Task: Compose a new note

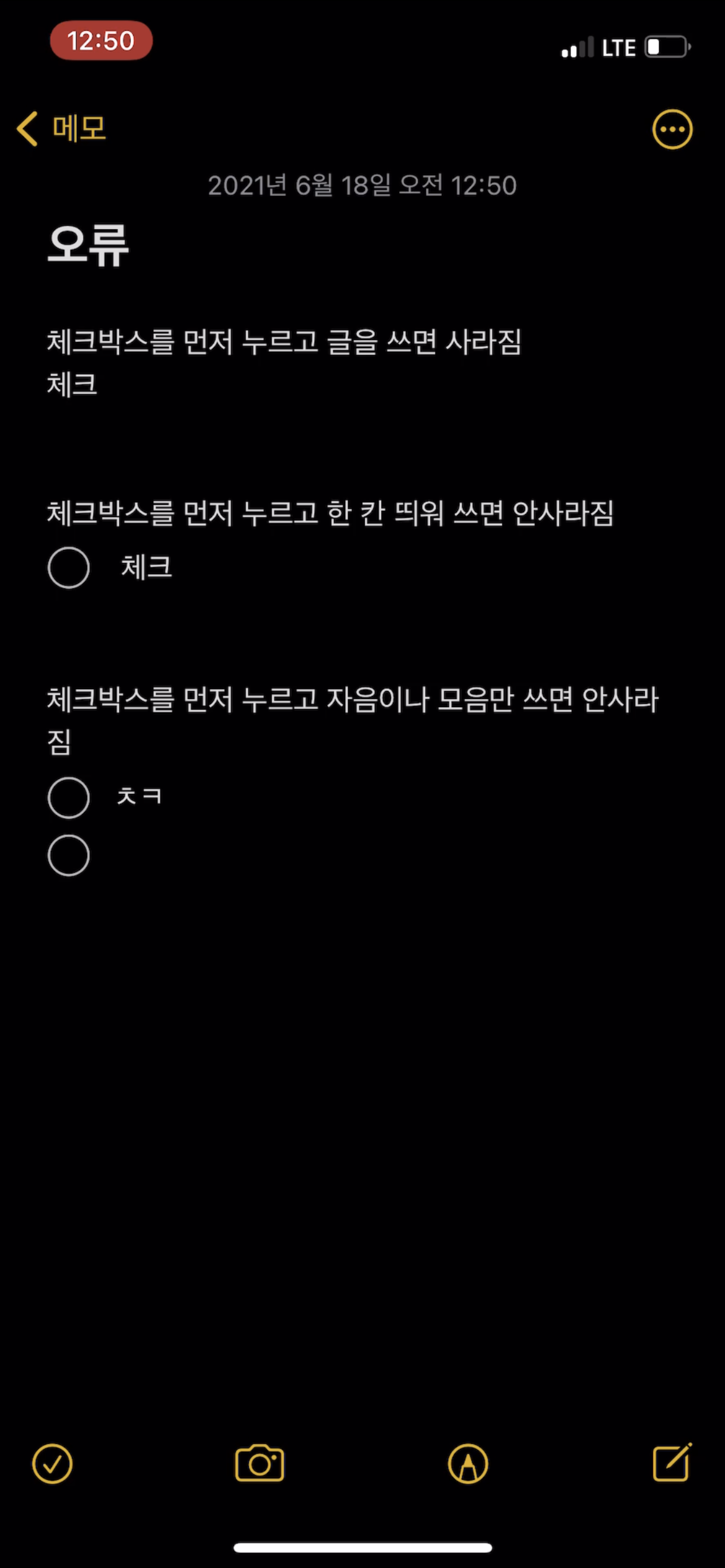Action: (672, 1463)
